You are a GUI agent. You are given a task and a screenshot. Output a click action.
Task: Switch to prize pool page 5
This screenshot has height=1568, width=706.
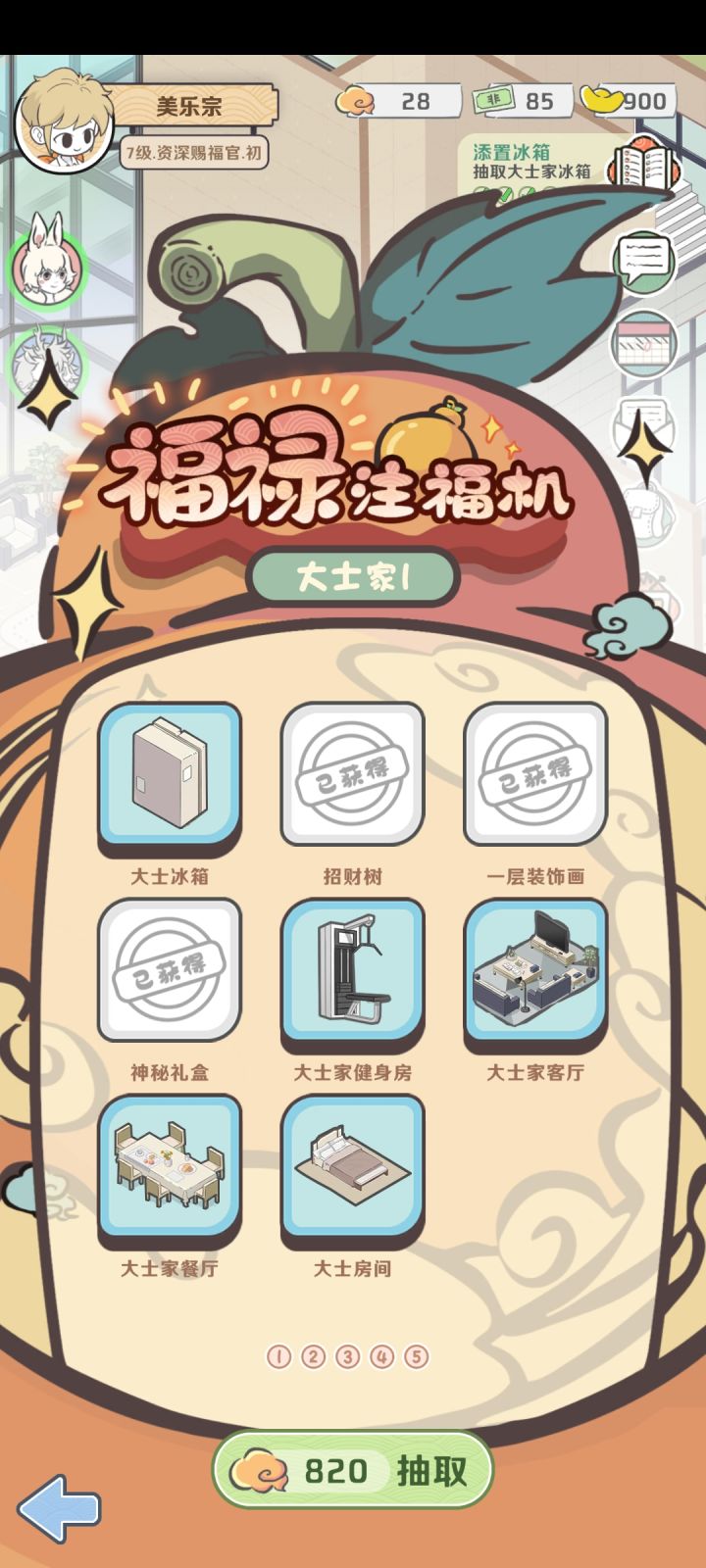pos(417,1357)
